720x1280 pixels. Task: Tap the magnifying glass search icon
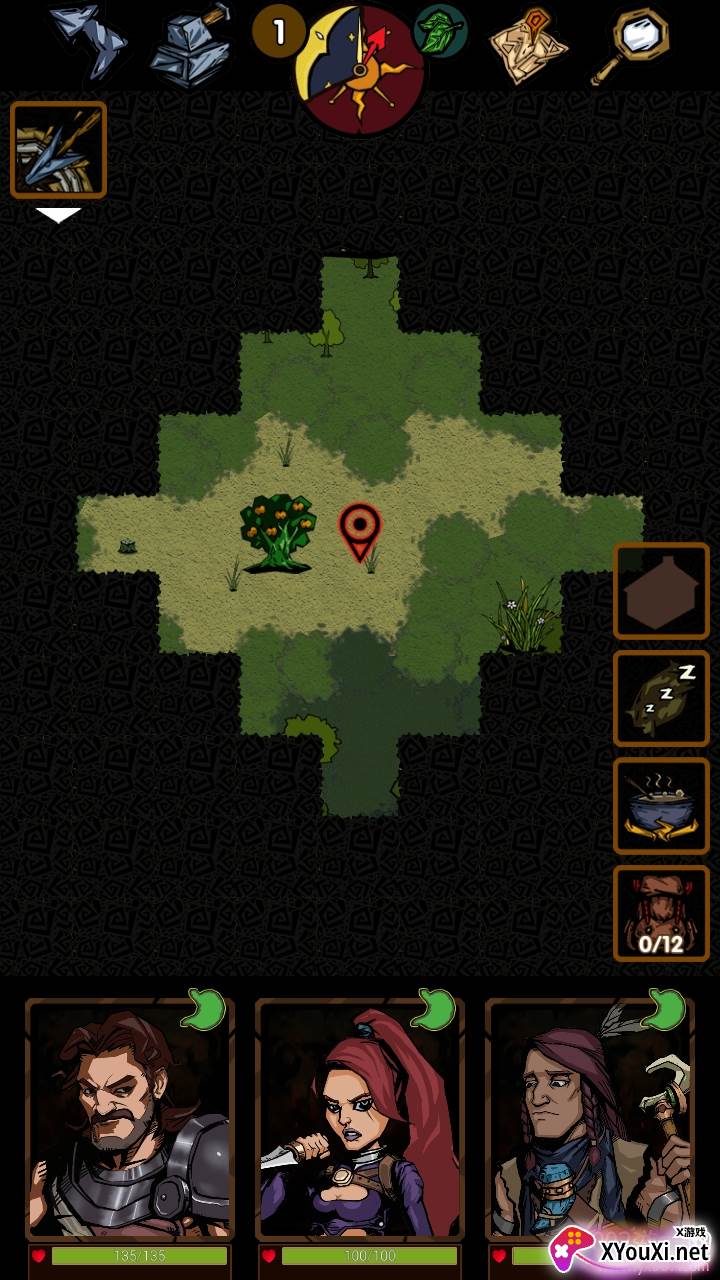tap(630, 45)
